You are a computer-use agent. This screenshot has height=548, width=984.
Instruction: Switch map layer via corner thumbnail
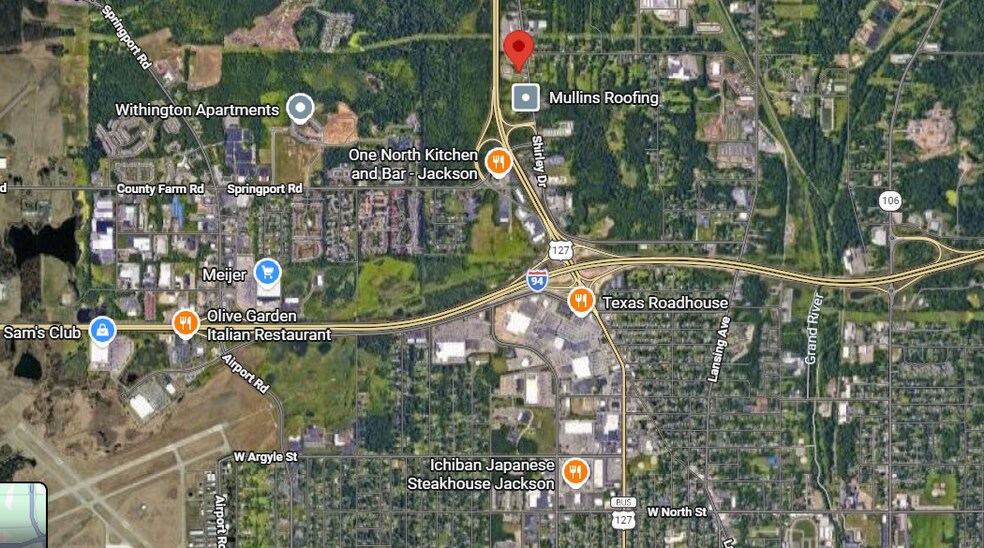22,515
